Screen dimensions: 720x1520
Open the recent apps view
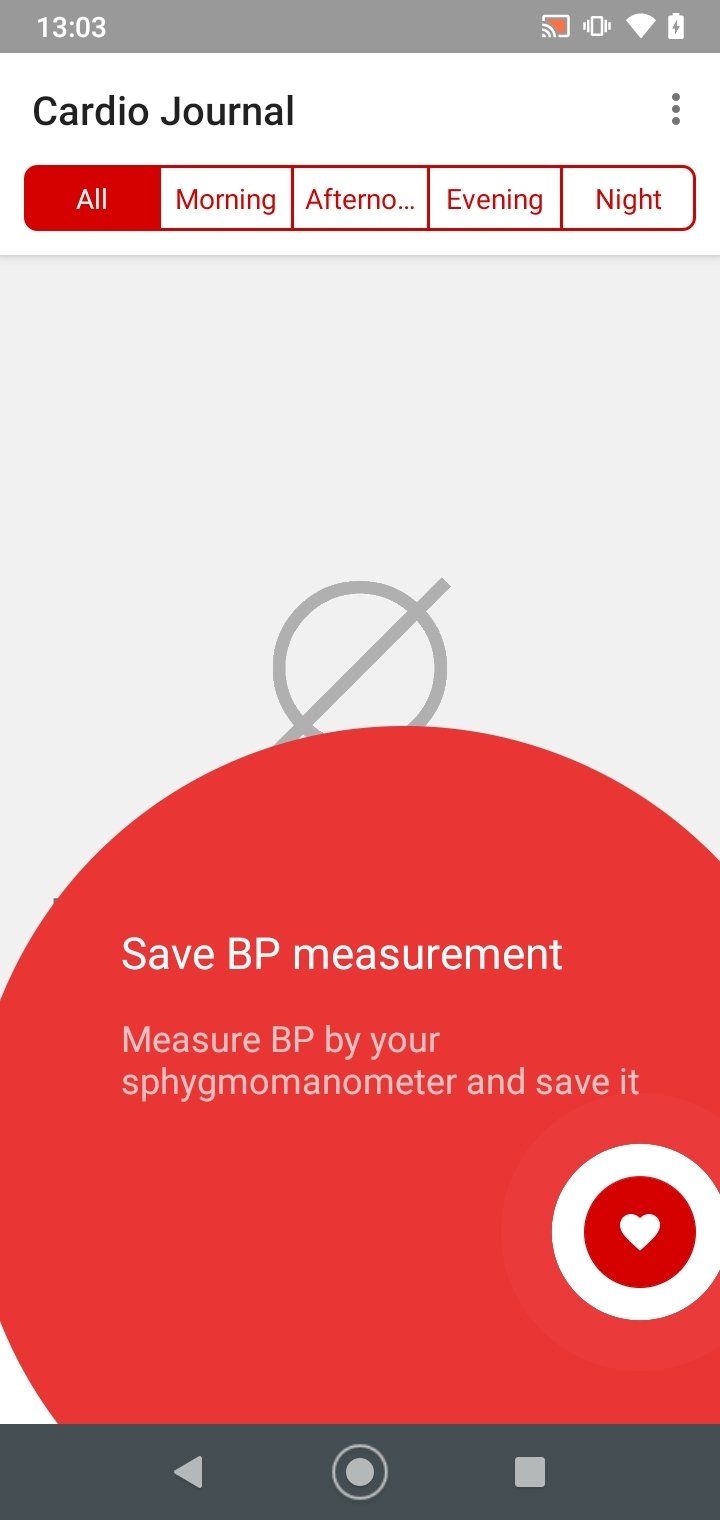[530, 1472]
